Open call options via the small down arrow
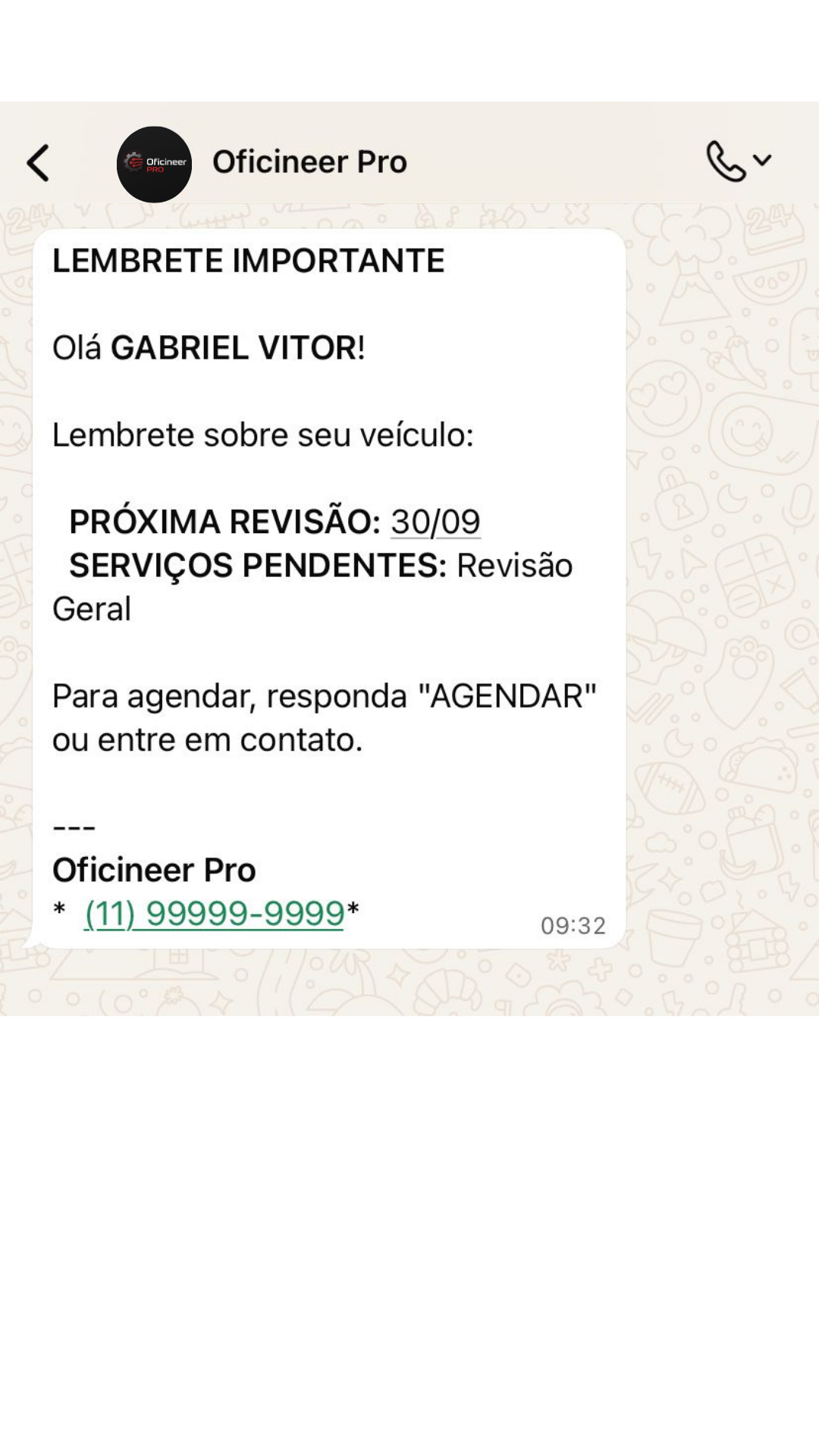This screenshot has height=1456, width=819. click(764, 159)
